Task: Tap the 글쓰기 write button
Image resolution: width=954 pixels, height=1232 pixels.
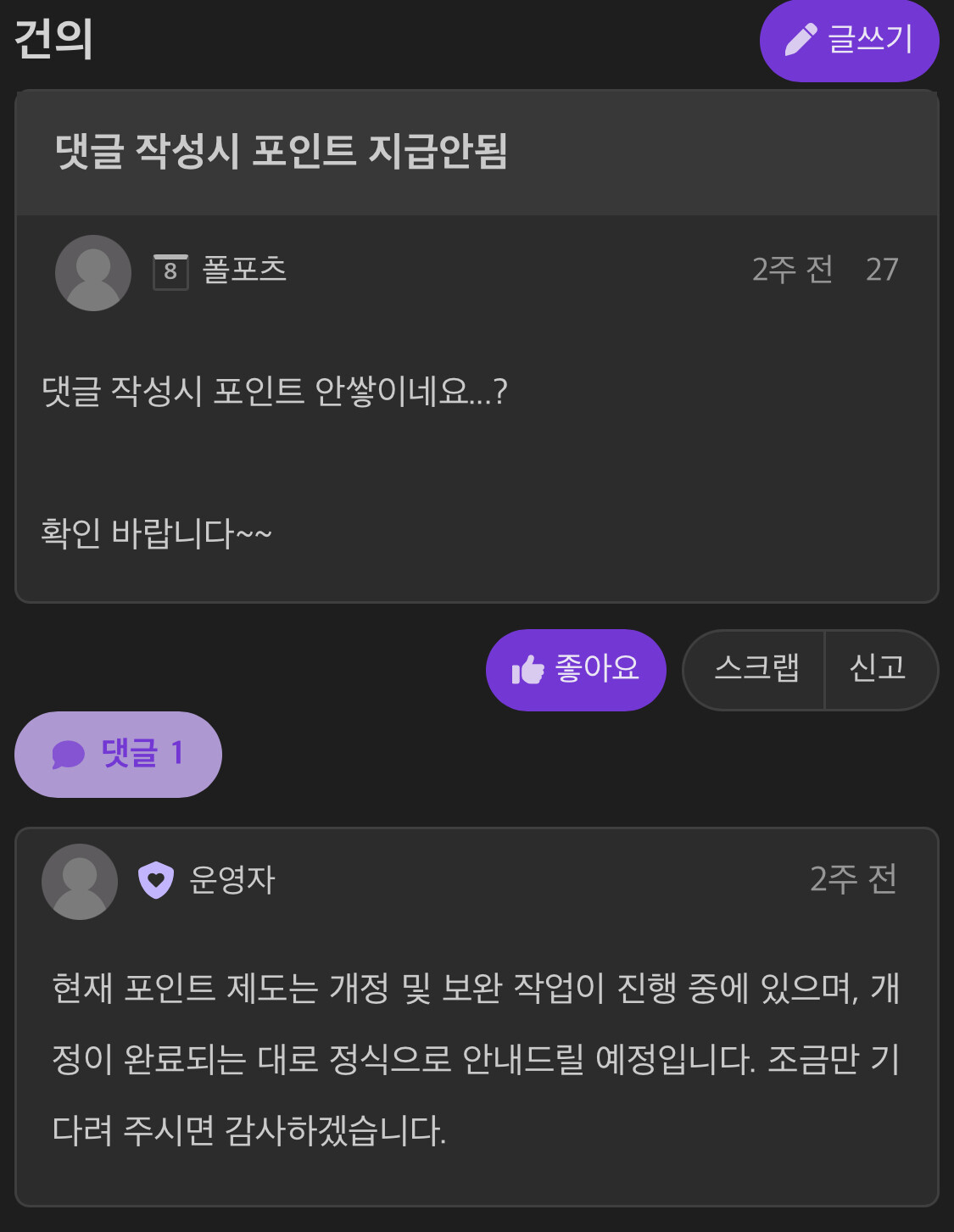Action: (x=849, y=40)
